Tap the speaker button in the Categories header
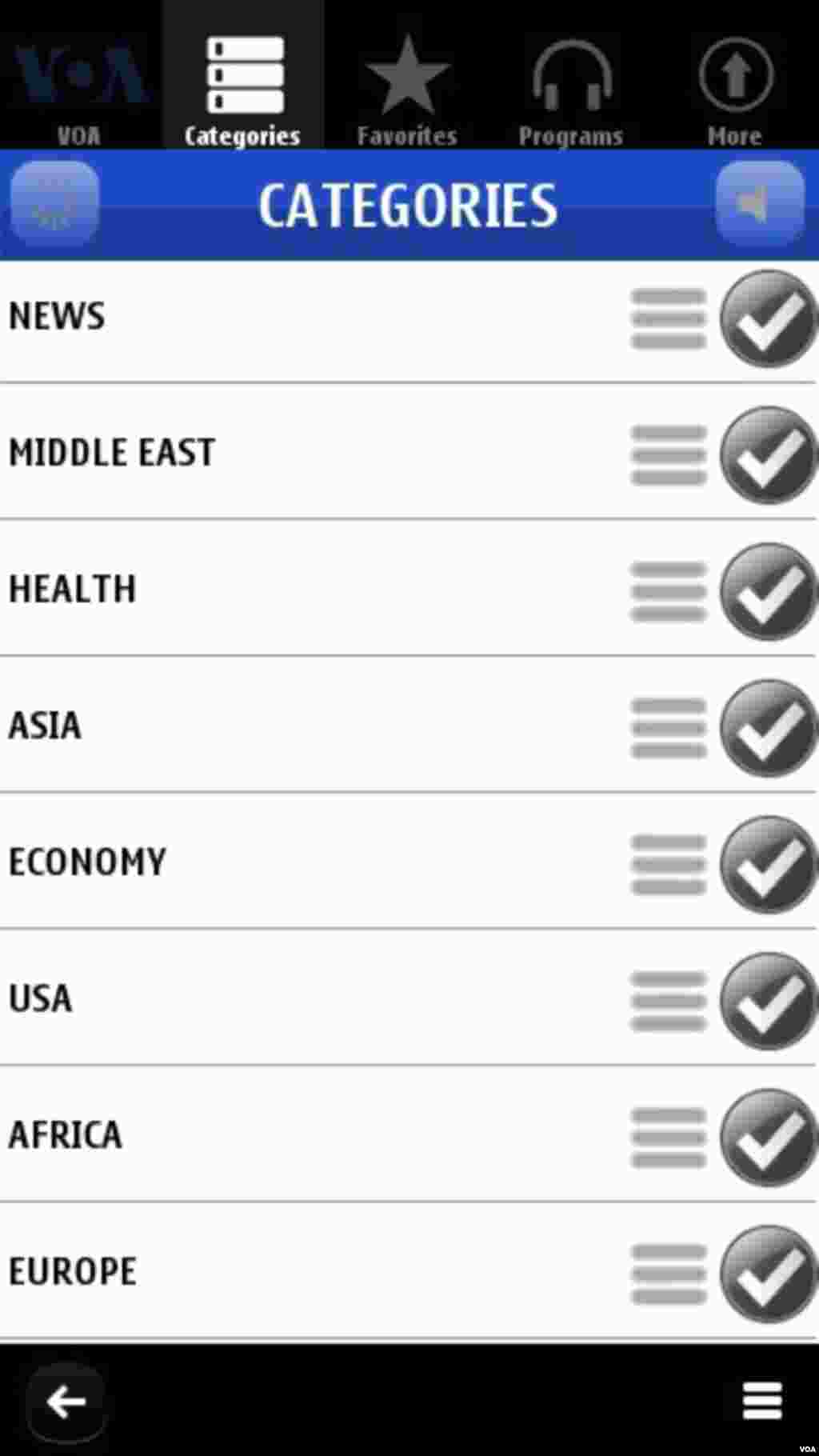 pos(760,204)
